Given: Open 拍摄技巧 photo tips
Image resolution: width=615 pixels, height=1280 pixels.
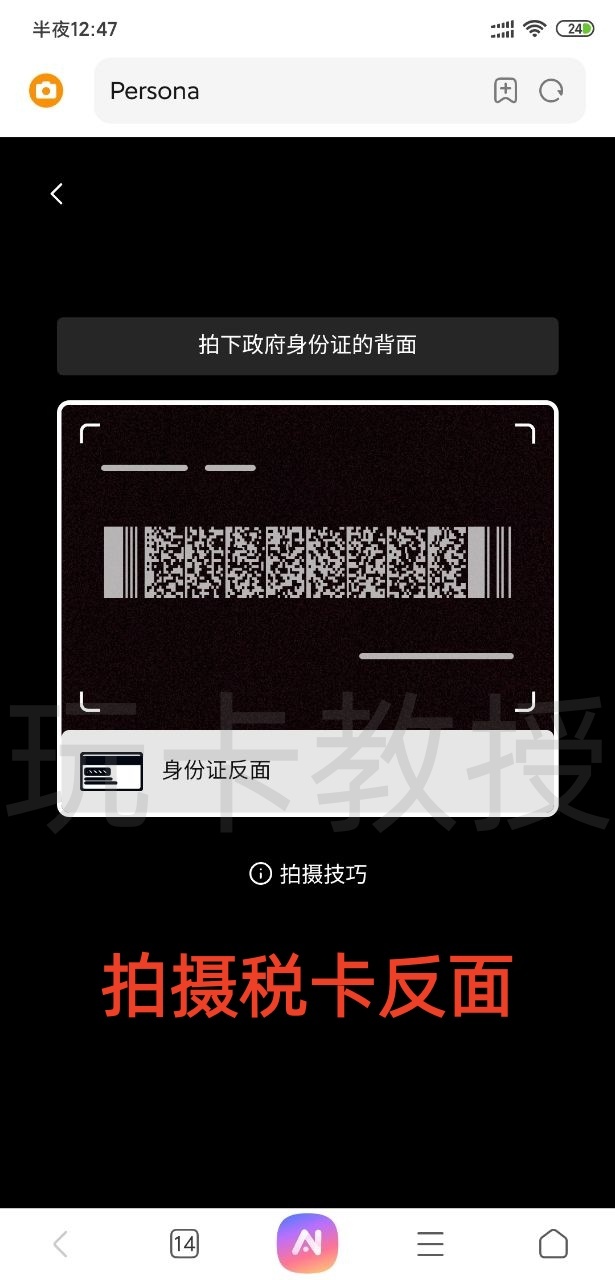Looking at the screenshot, I should coord(308,874).
